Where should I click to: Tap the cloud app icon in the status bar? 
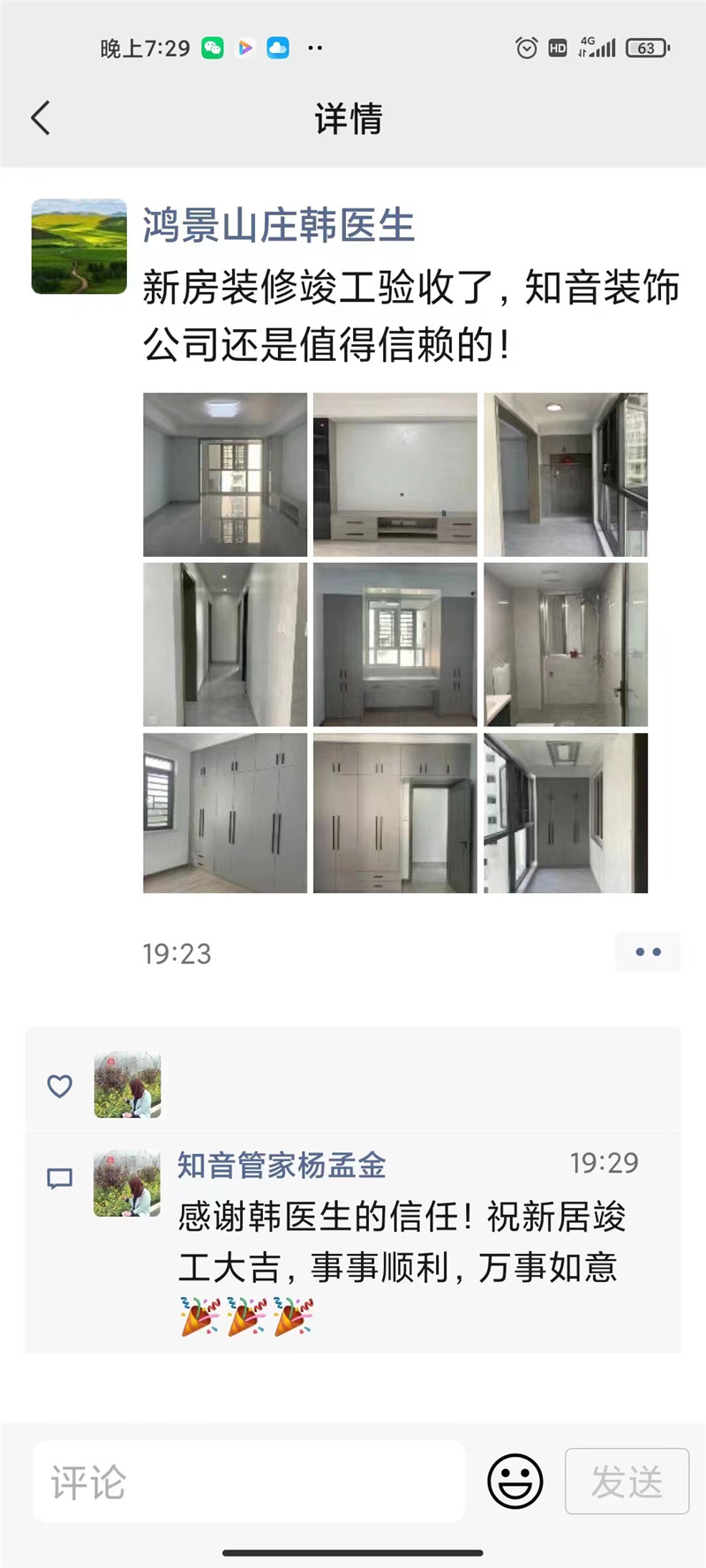(x=278, y=49)
